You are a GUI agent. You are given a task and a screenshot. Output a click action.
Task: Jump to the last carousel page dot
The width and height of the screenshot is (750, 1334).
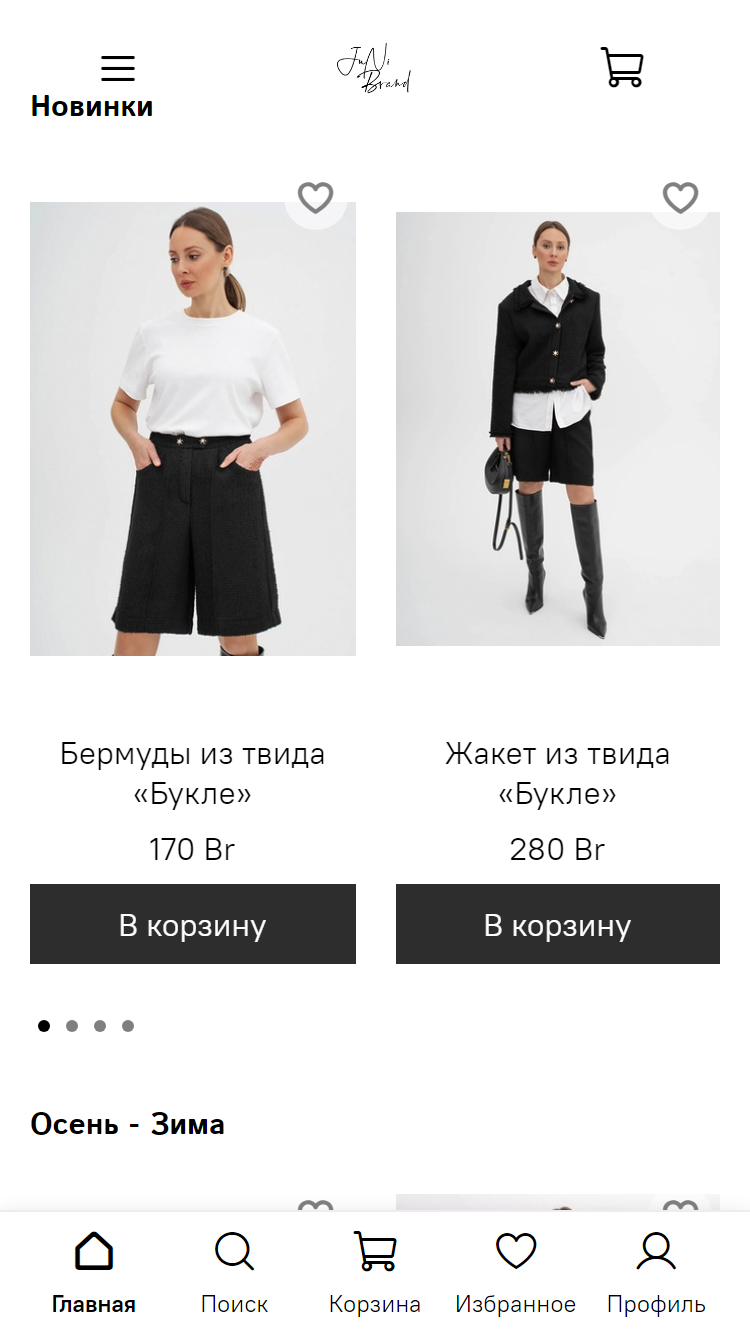pos(128,1026)
